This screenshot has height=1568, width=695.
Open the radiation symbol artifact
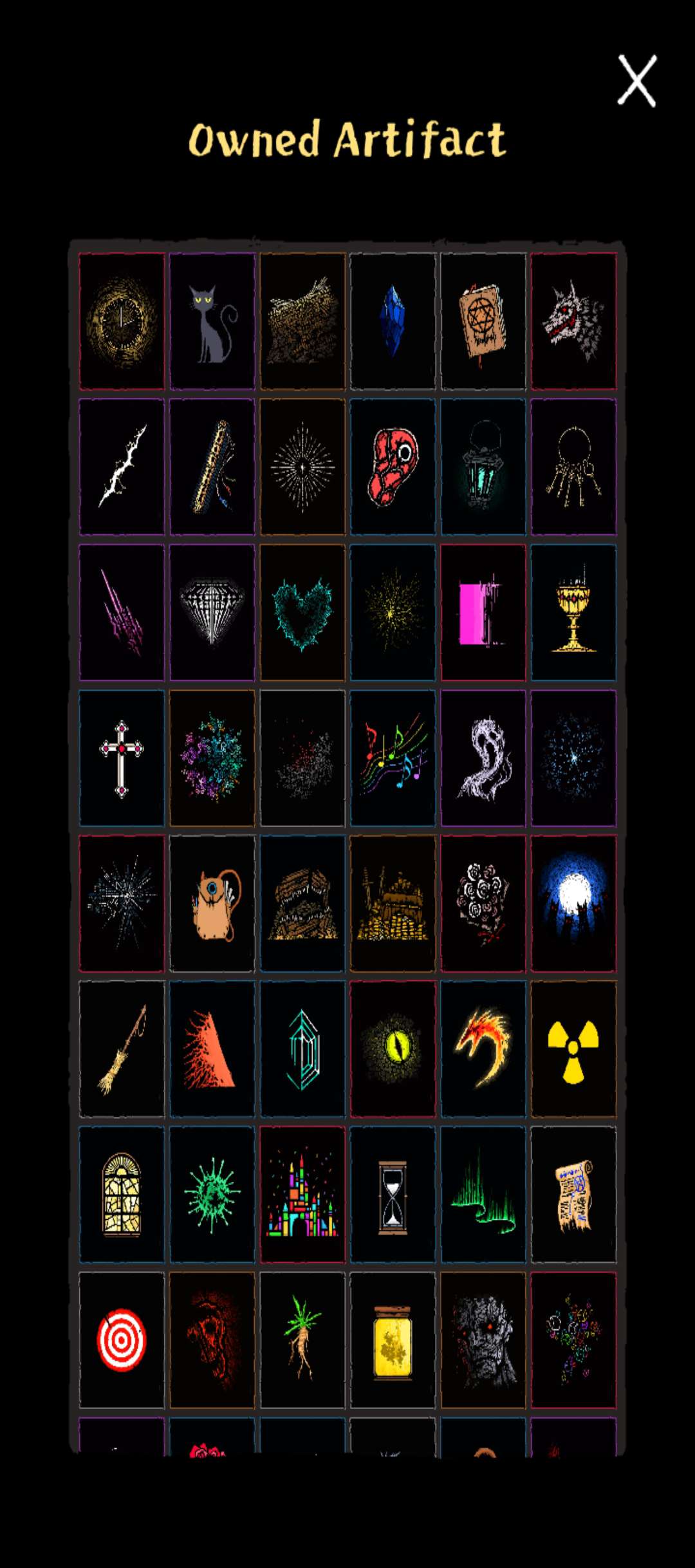573,1049
